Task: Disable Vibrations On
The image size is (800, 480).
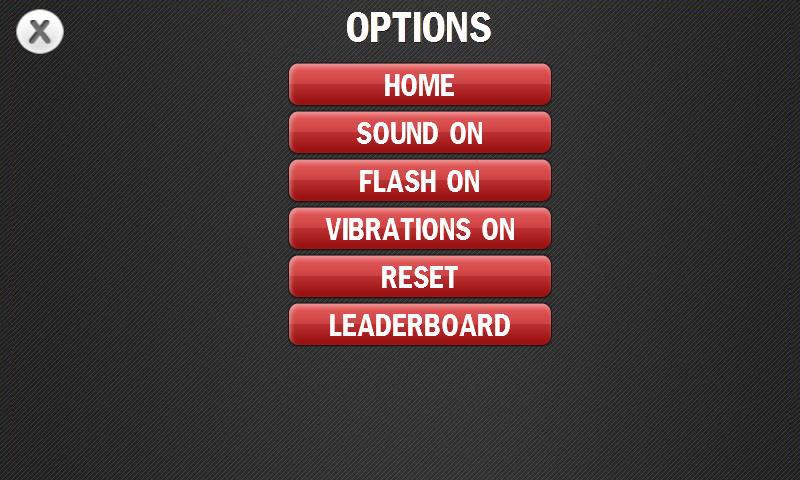Action: click(x=420, y=229)
